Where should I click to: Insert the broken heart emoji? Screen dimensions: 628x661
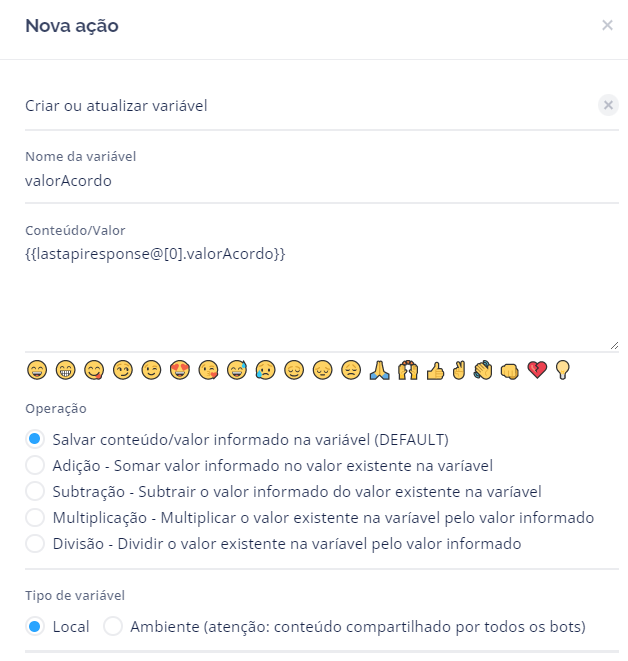pos(536,370)
